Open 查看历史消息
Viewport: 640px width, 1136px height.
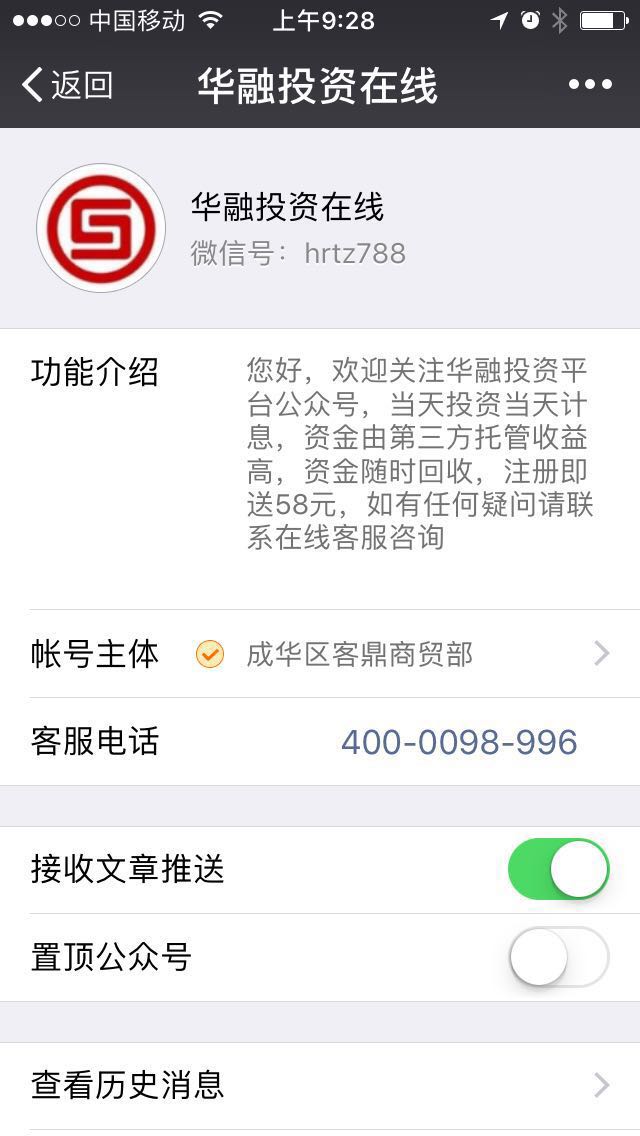pos(320,1085)
